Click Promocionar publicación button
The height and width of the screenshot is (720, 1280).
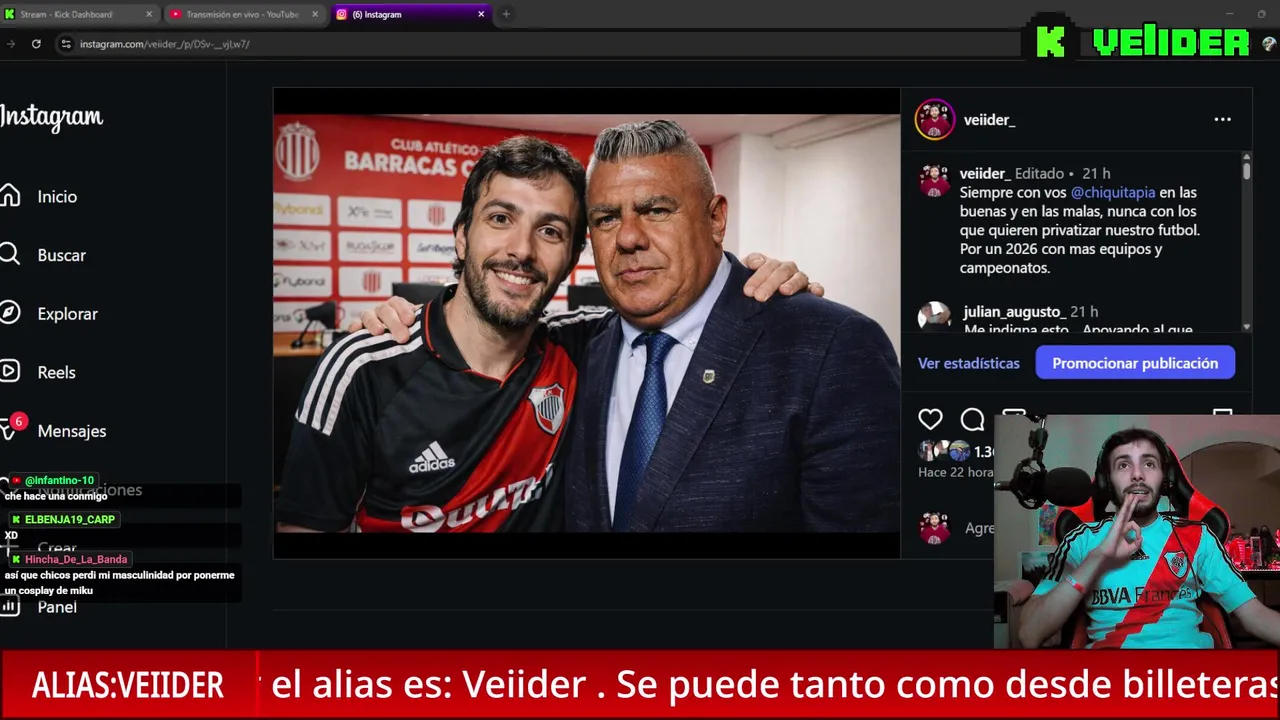pos(1135,363)
